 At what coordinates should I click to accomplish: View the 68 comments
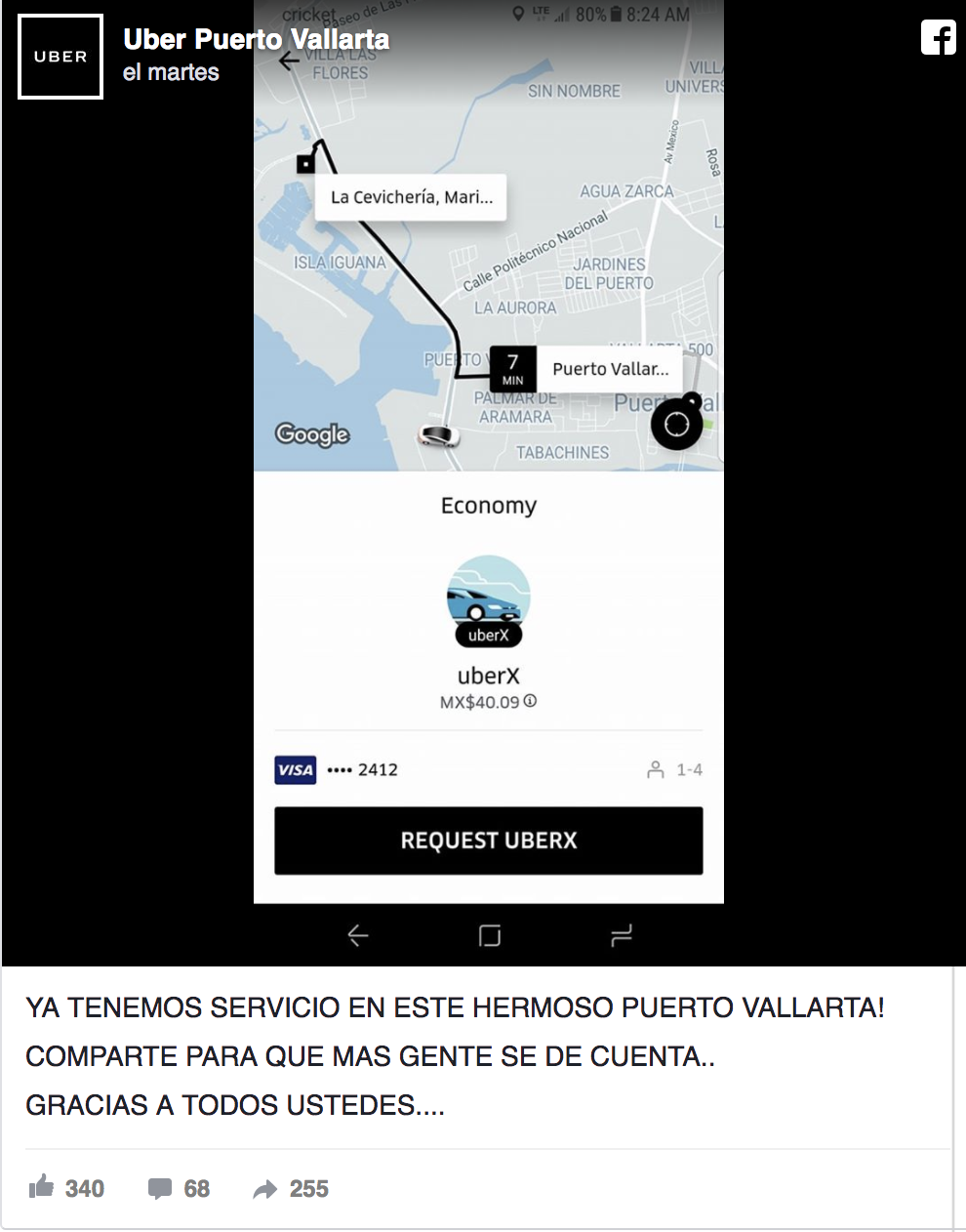(x=179, y=1188)
